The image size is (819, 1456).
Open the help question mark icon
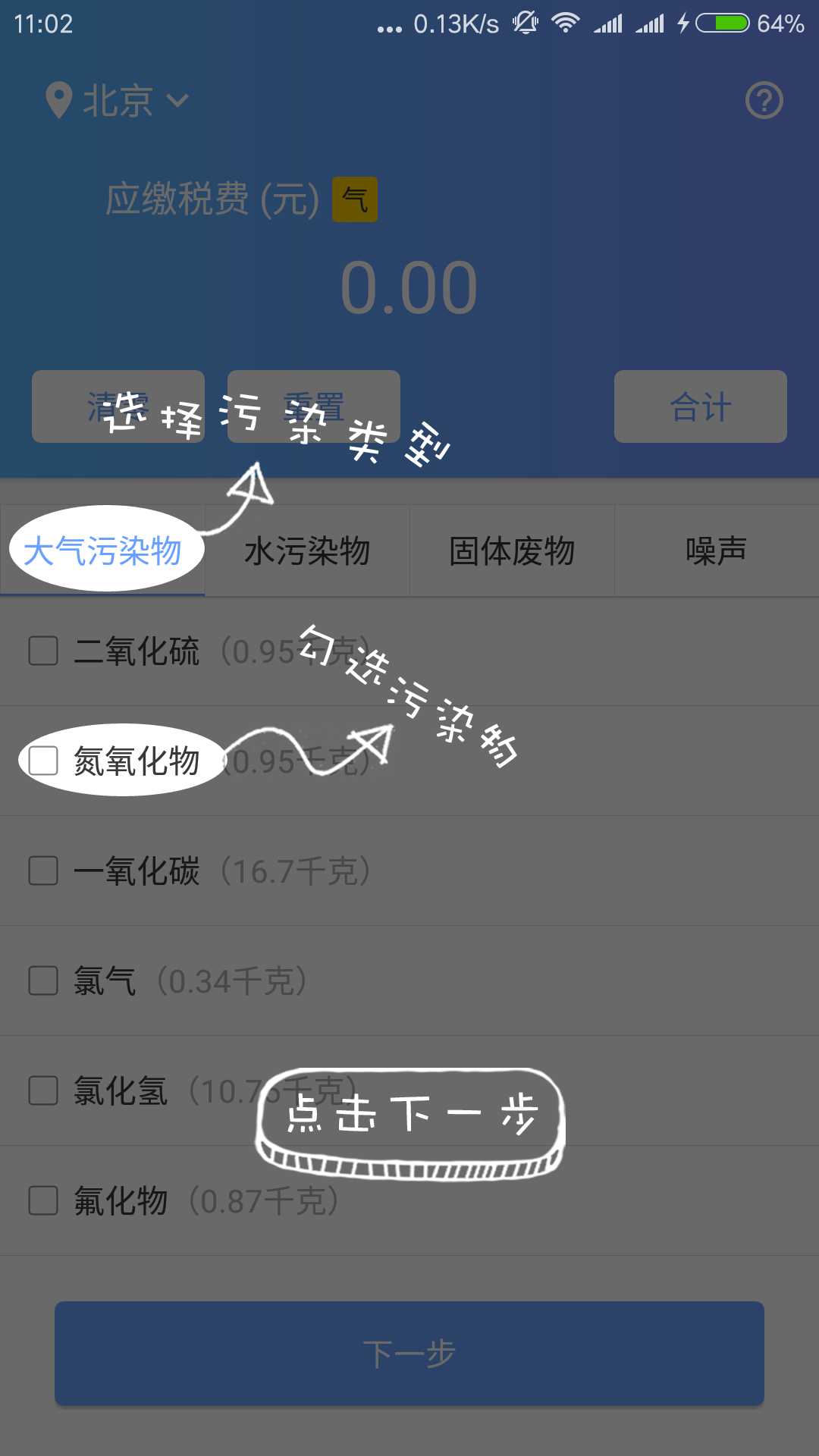point(764,100)
